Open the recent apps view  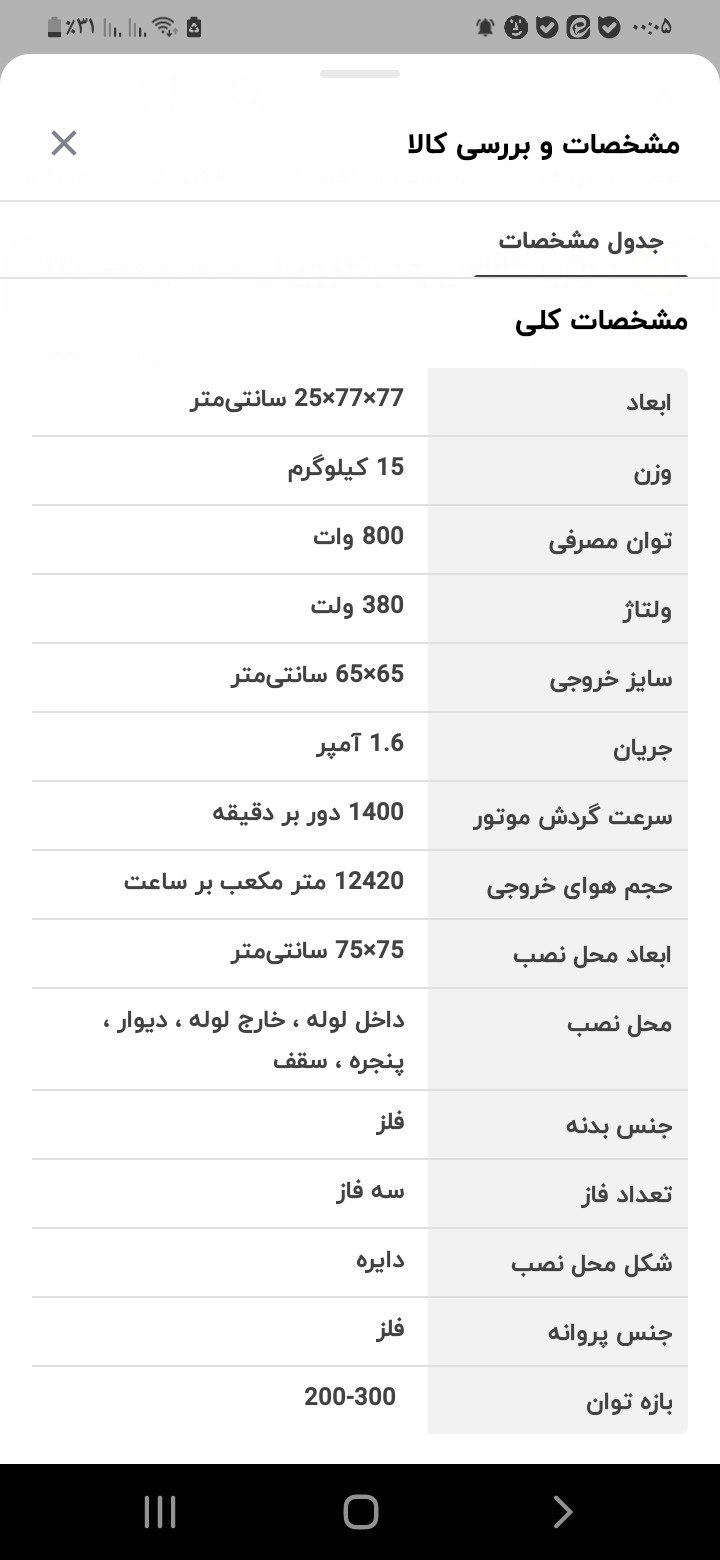point(160,1511)
